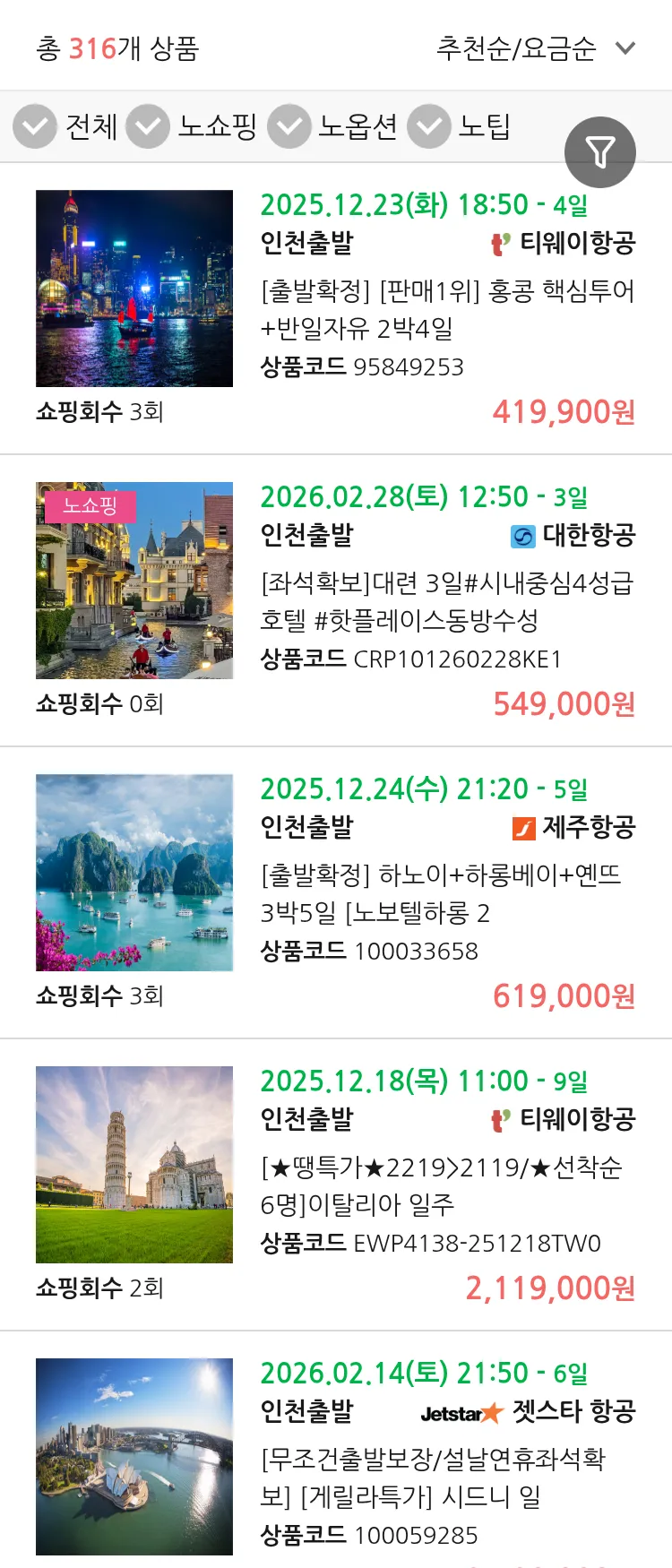Enable the 노쇼핑 filter

point(148,125)
